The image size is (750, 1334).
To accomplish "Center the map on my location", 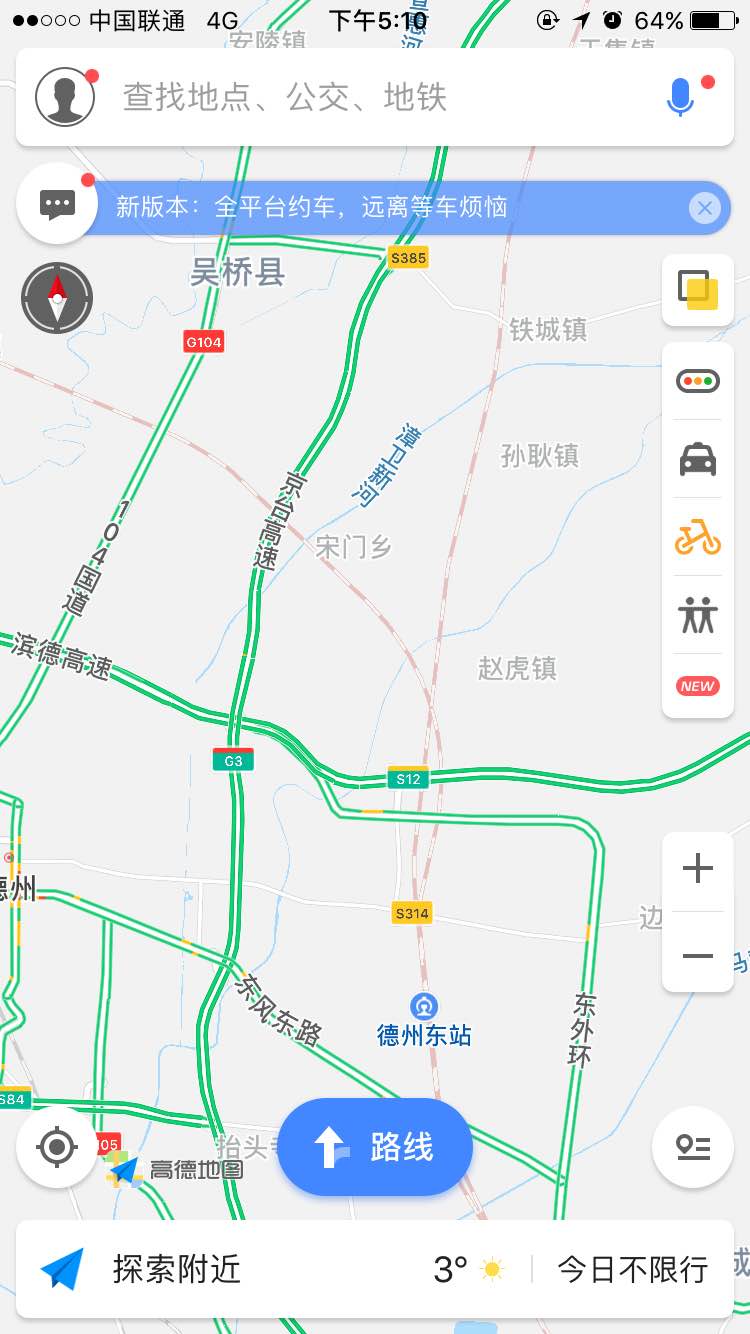I will coord(57,1147).
